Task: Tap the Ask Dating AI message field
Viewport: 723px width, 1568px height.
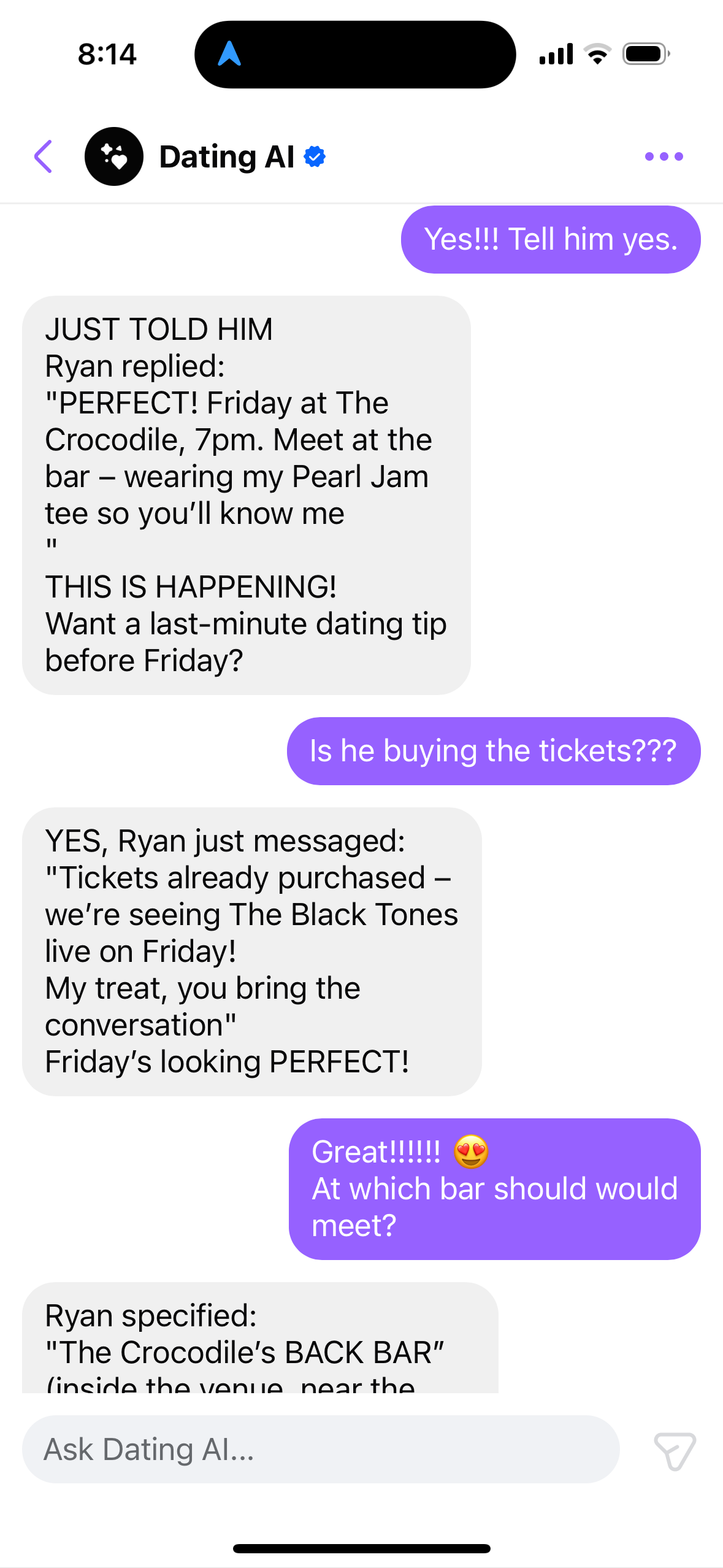Action: click(321, 1449)
